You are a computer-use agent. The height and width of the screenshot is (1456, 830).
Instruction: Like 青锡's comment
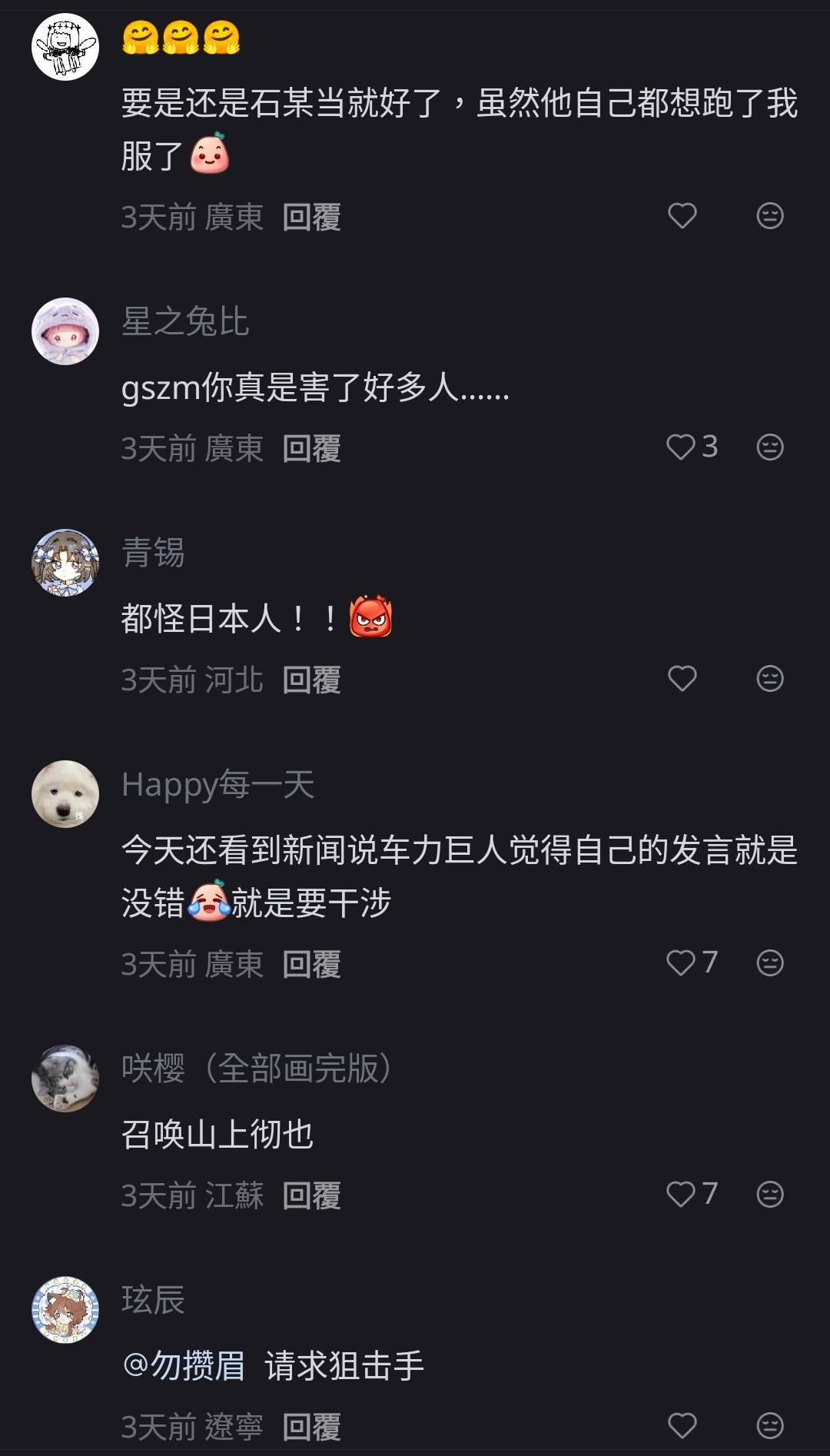coord(682,678)
